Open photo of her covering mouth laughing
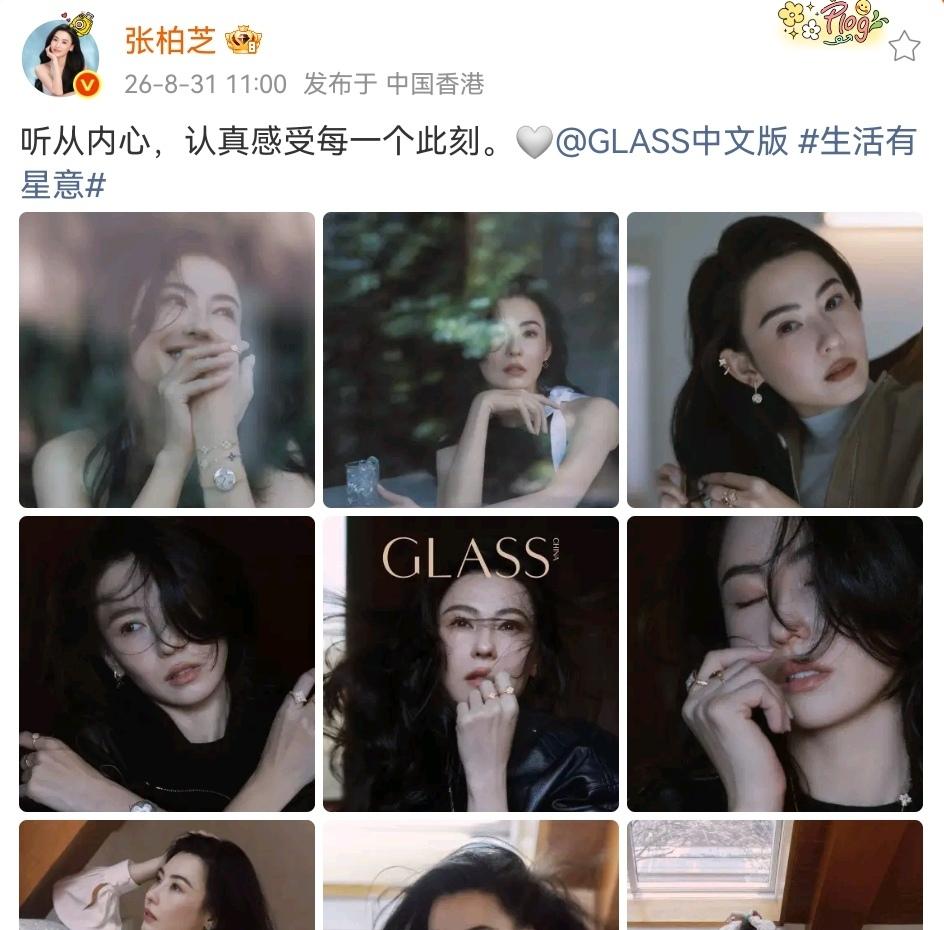944x930 pixels. 167,359
